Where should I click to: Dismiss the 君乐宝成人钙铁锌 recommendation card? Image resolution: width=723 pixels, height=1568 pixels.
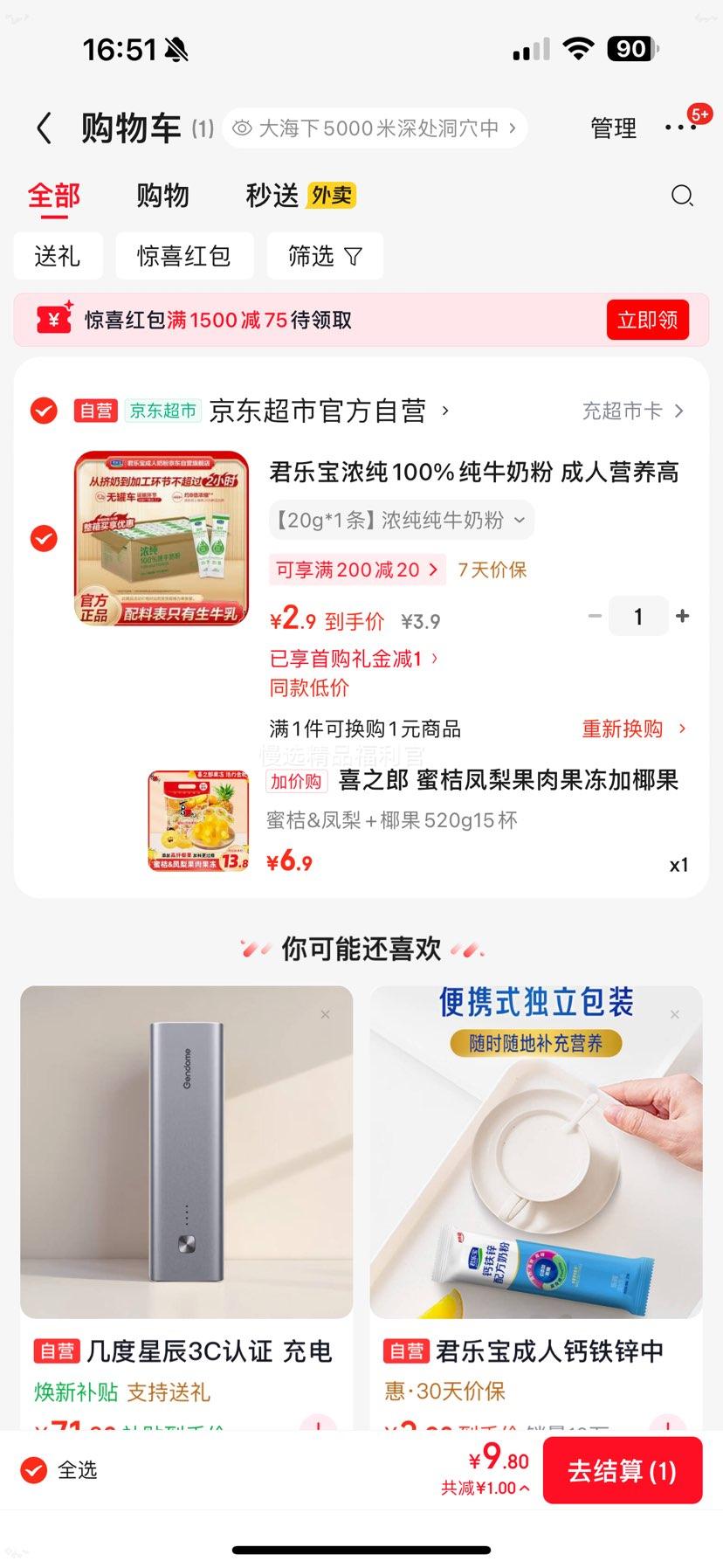tap(674, 1013)
